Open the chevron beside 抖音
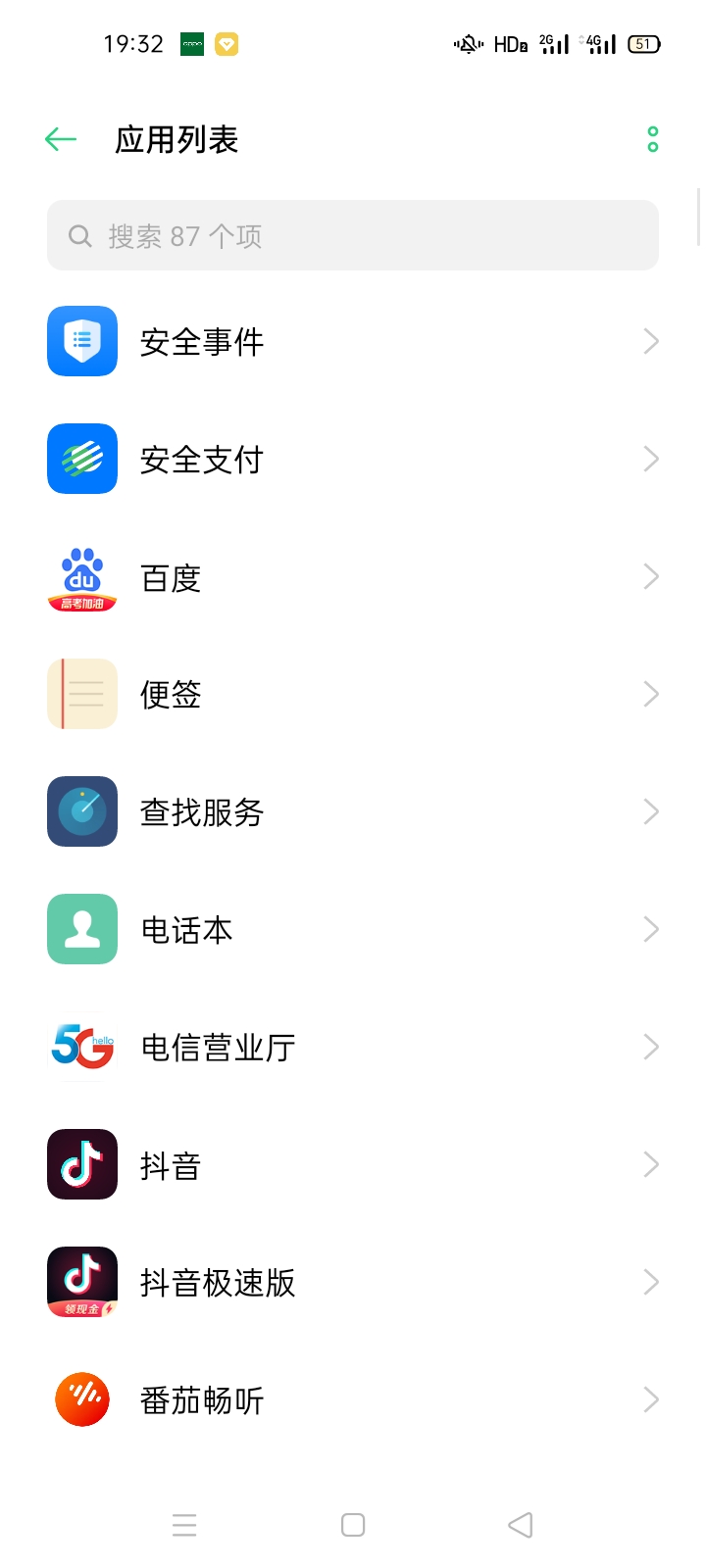Screen dimensions: 706x1568 pos(650,1163)
